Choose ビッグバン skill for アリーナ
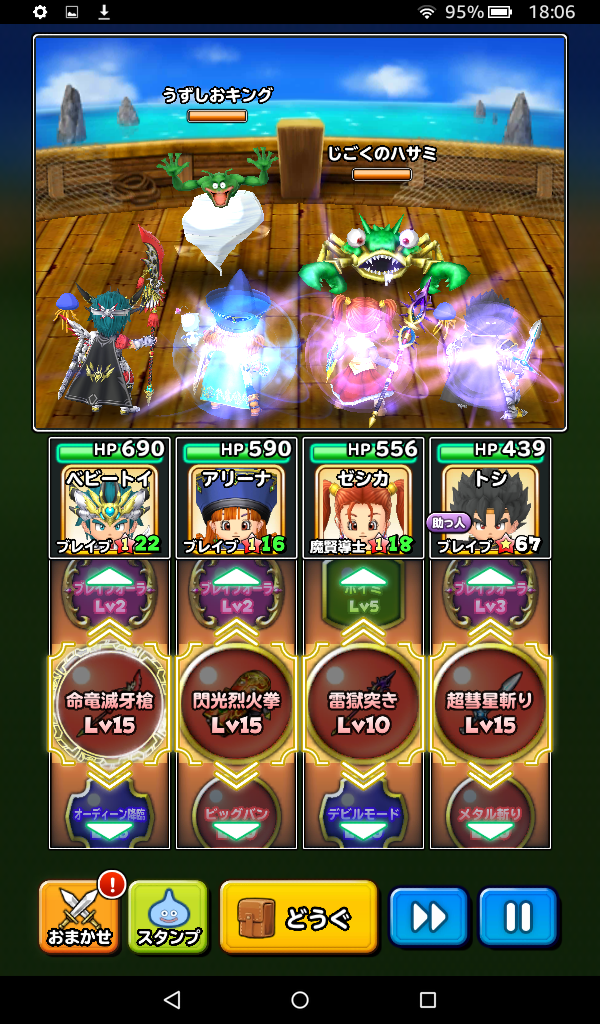Screen dimensions: 600x1024 tap(236, 817)
